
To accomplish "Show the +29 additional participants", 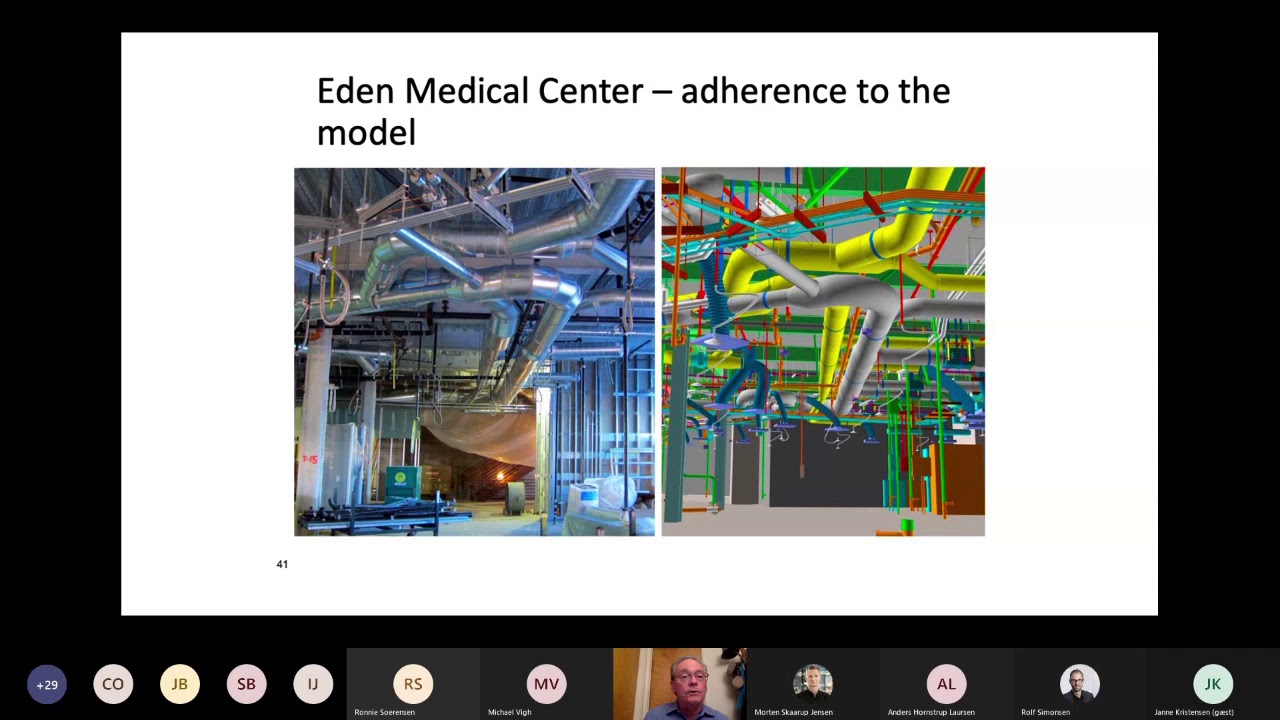I will click(47, 684).
